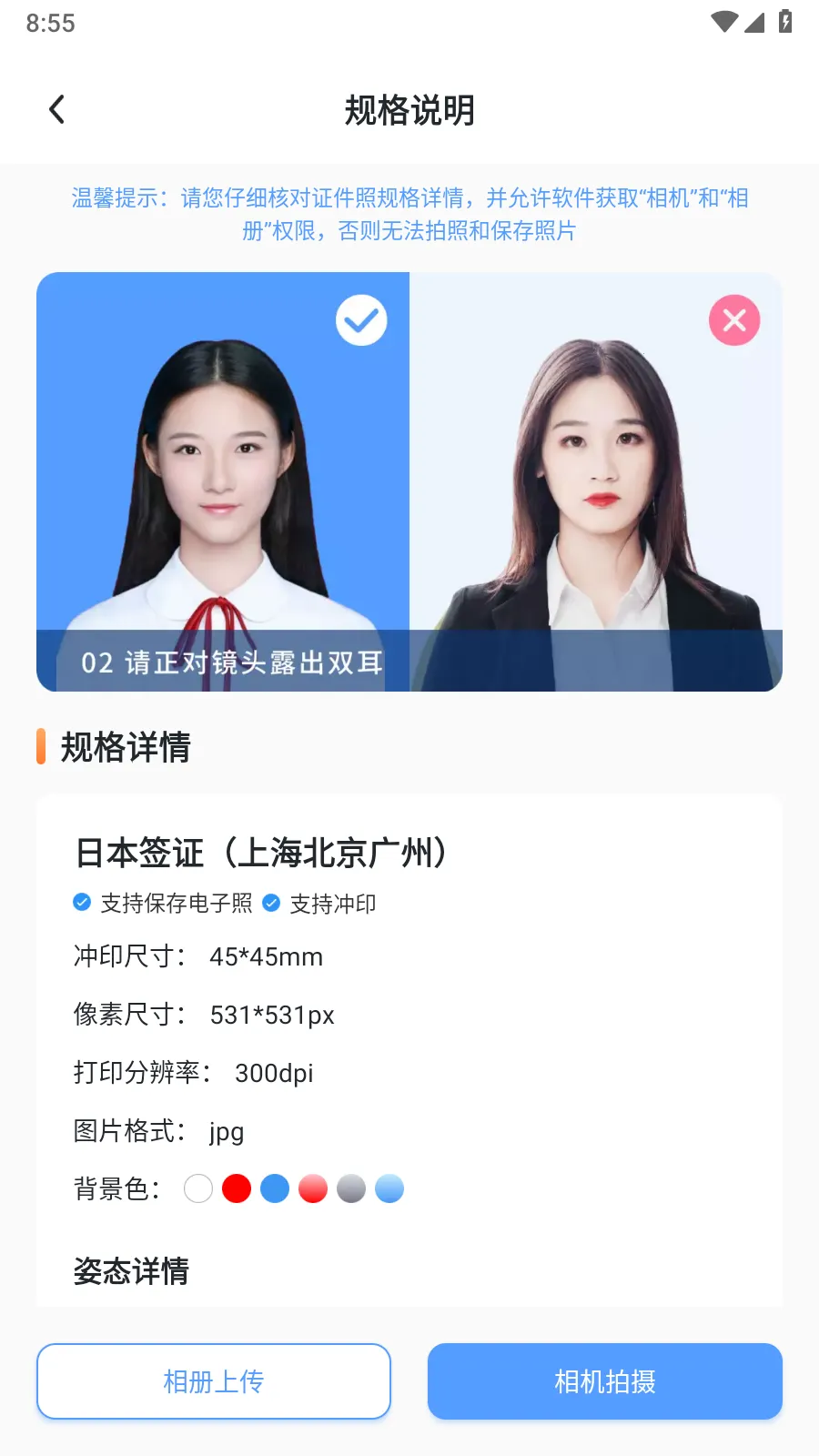Click the back arrow to leave 规格说明

pyautogui.click(x=56, y=108)
